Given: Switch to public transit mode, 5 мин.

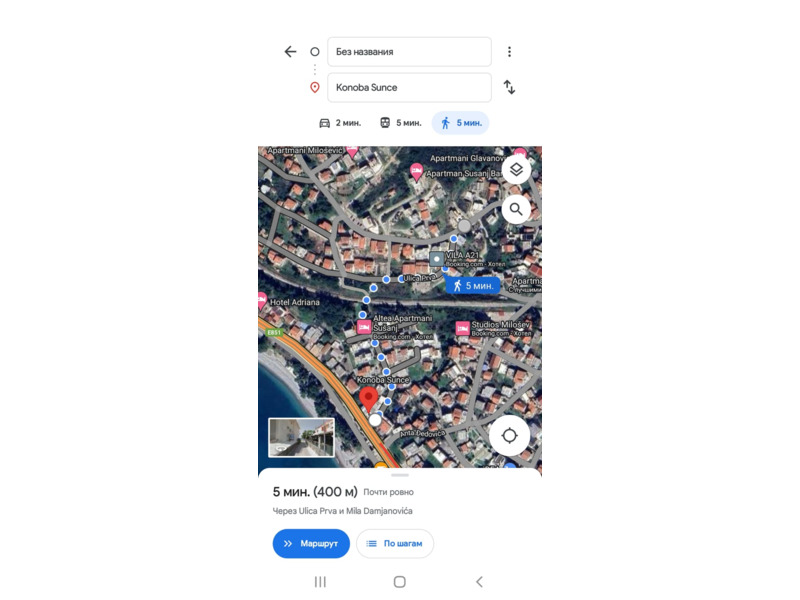Looking at the screenshot, I should point(400,123).
